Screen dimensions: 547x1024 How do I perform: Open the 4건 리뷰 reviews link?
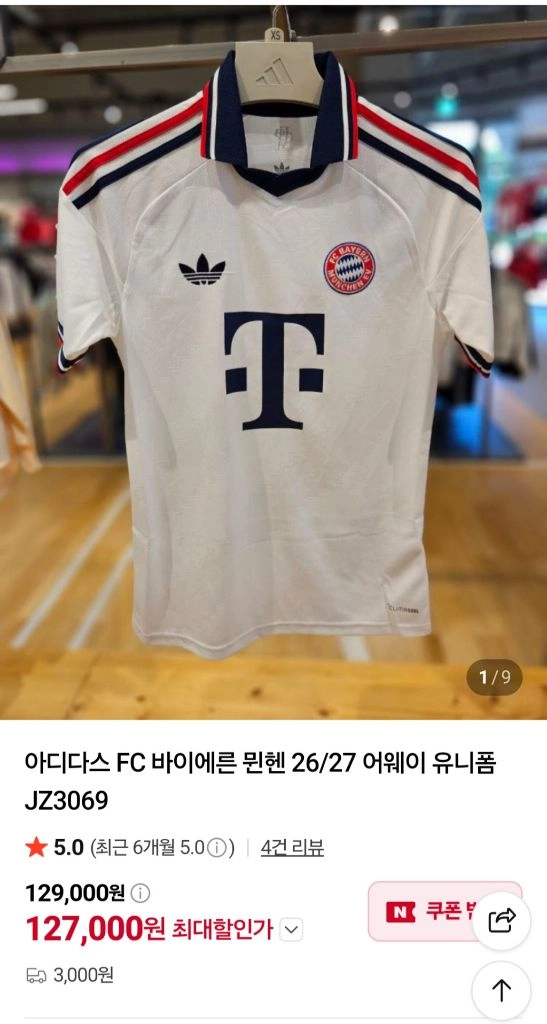coord(292,848)
